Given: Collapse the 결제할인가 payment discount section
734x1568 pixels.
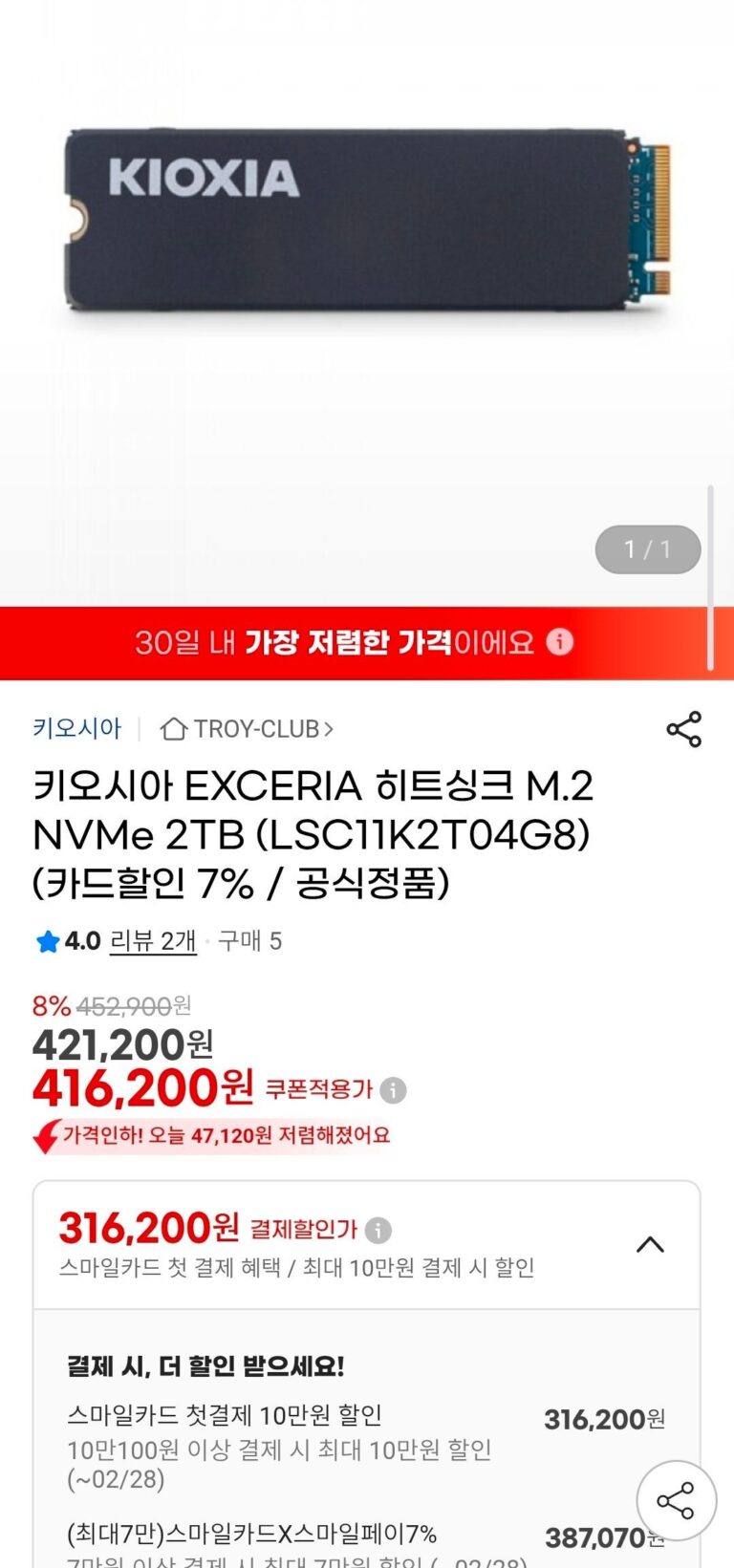Looking at the screenshot, I should coord(650,1244).
